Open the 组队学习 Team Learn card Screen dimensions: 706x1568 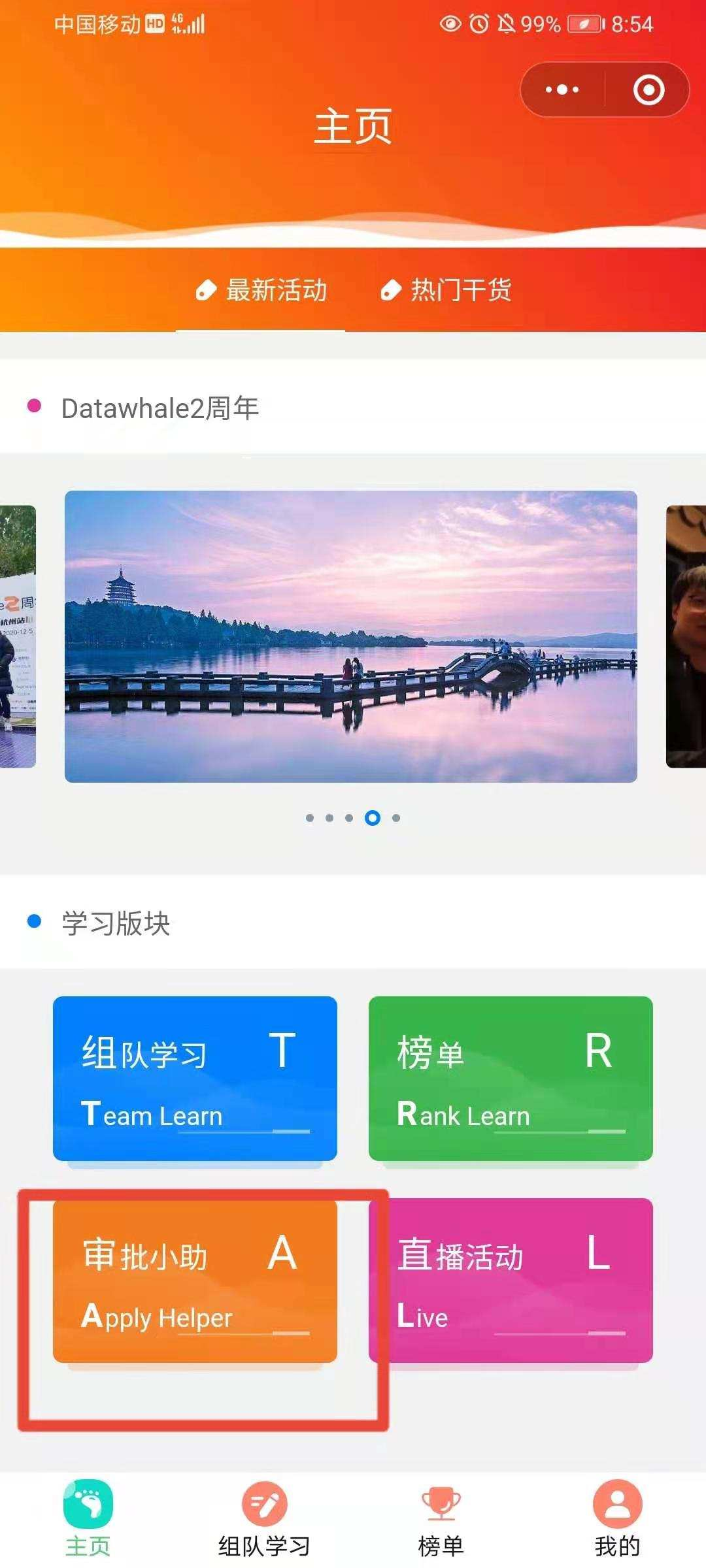coord(195,1078)
